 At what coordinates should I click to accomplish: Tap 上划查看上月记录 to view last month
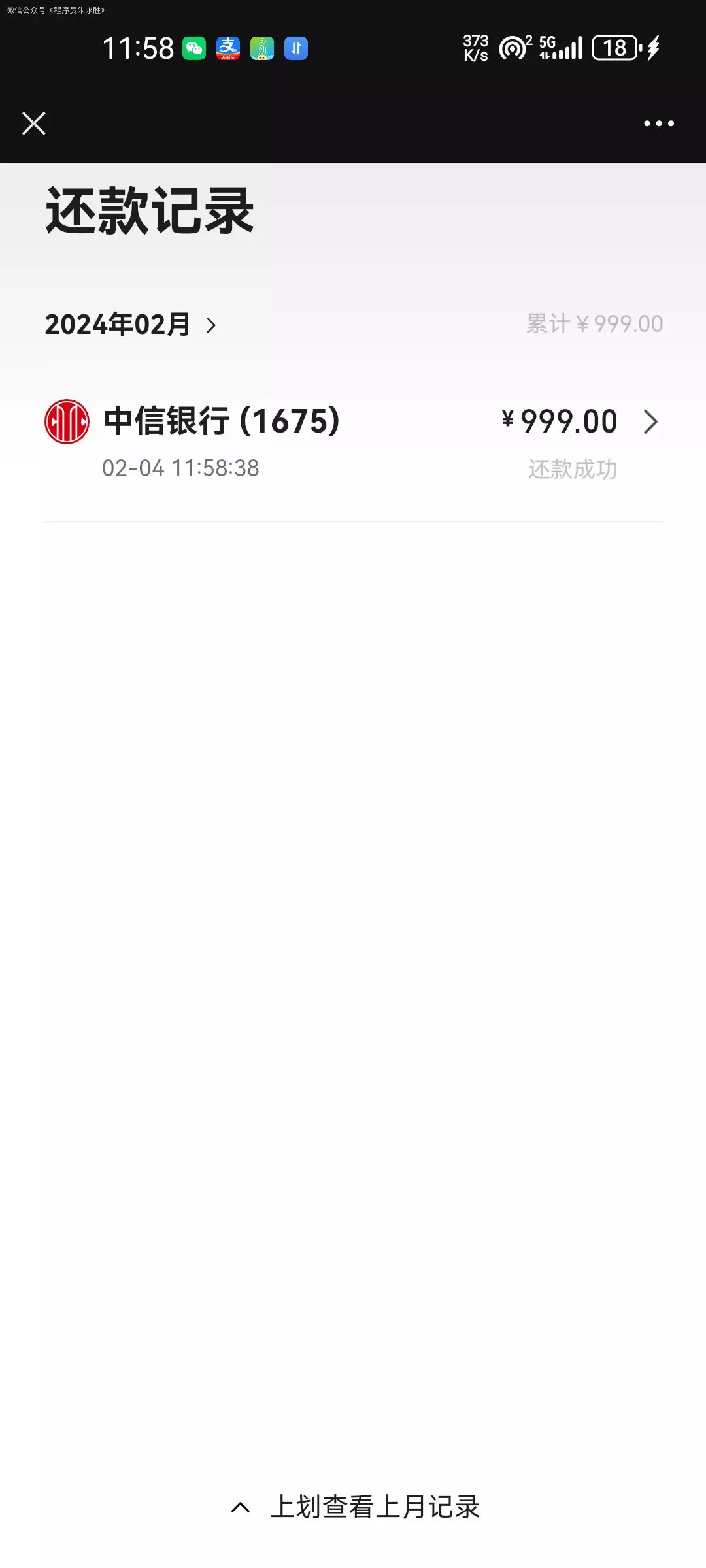tap(356, 1507)
